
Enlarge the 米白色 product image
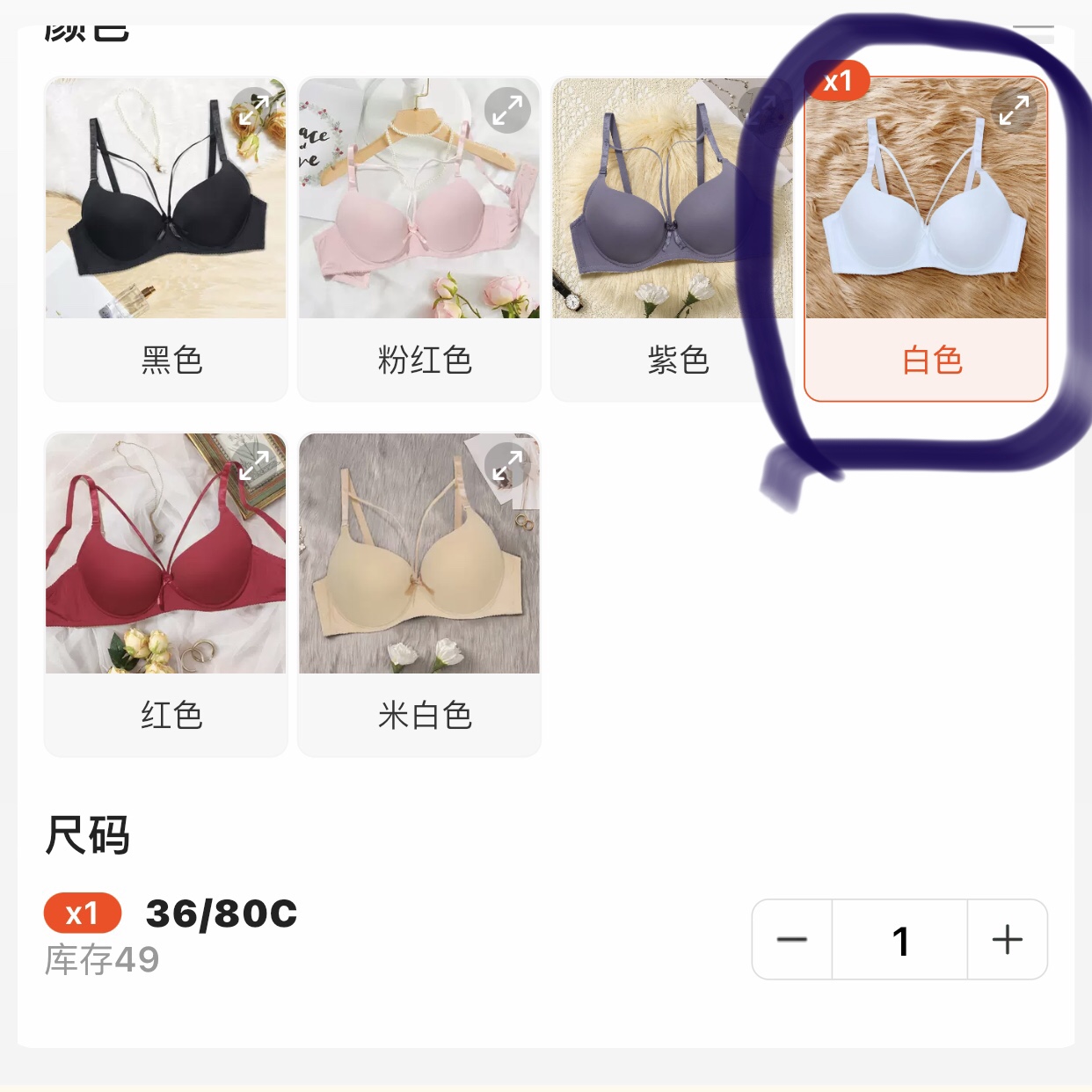[x=507, y=464]
